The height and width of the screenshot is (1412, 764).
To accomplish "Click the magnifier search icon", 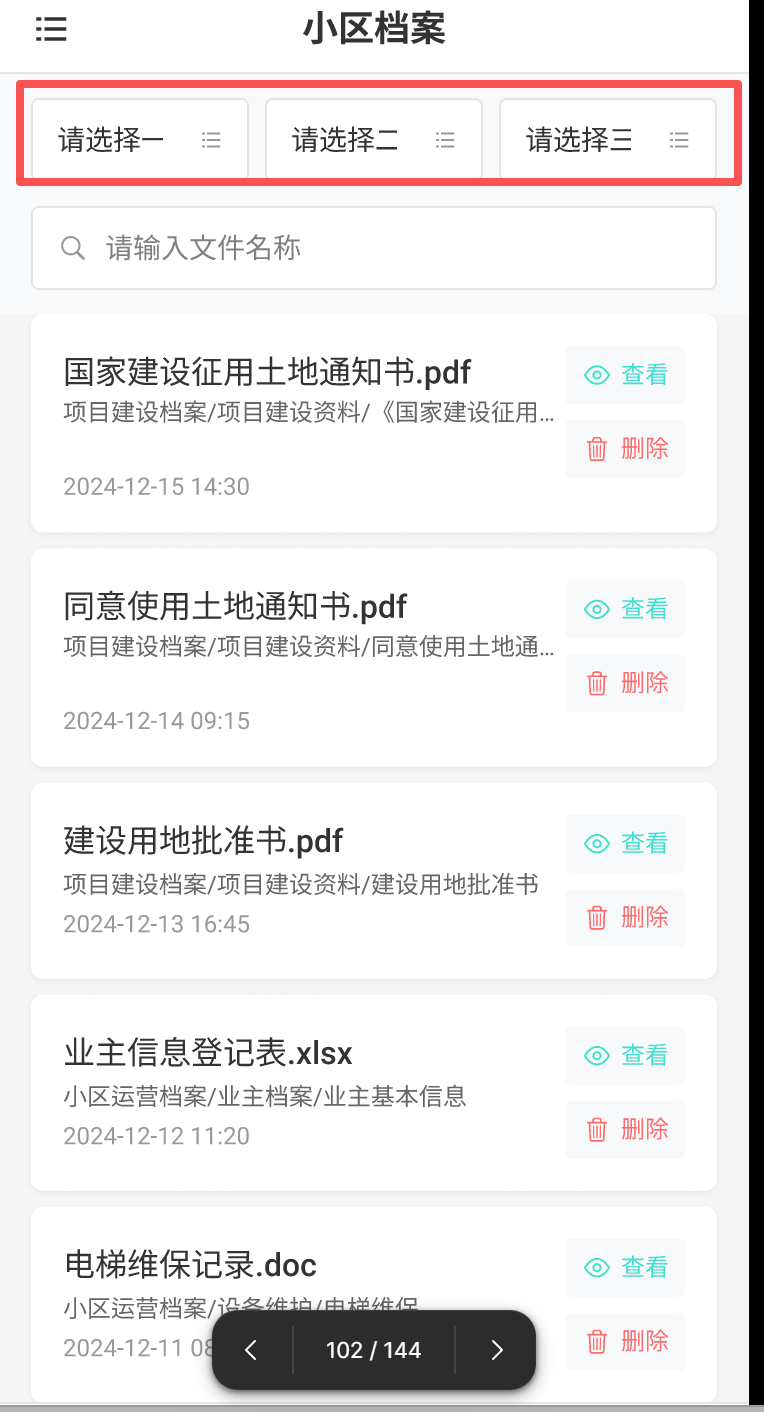I will 73,247.
